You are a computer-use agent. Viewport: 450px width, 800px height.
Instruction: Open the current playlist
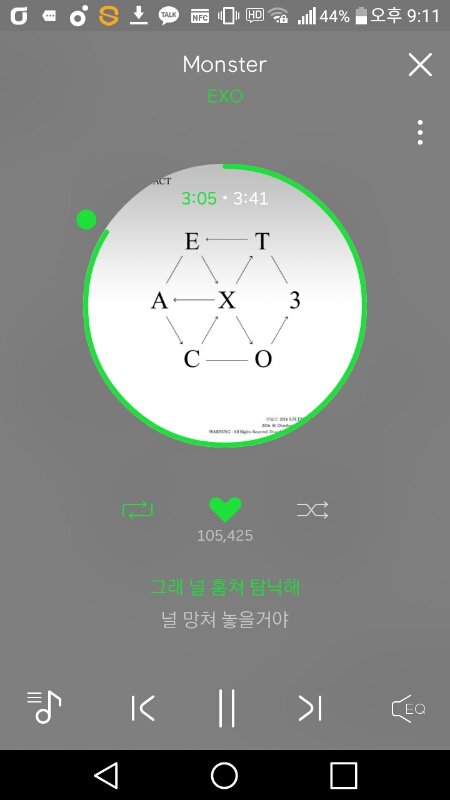pos(44,707)
